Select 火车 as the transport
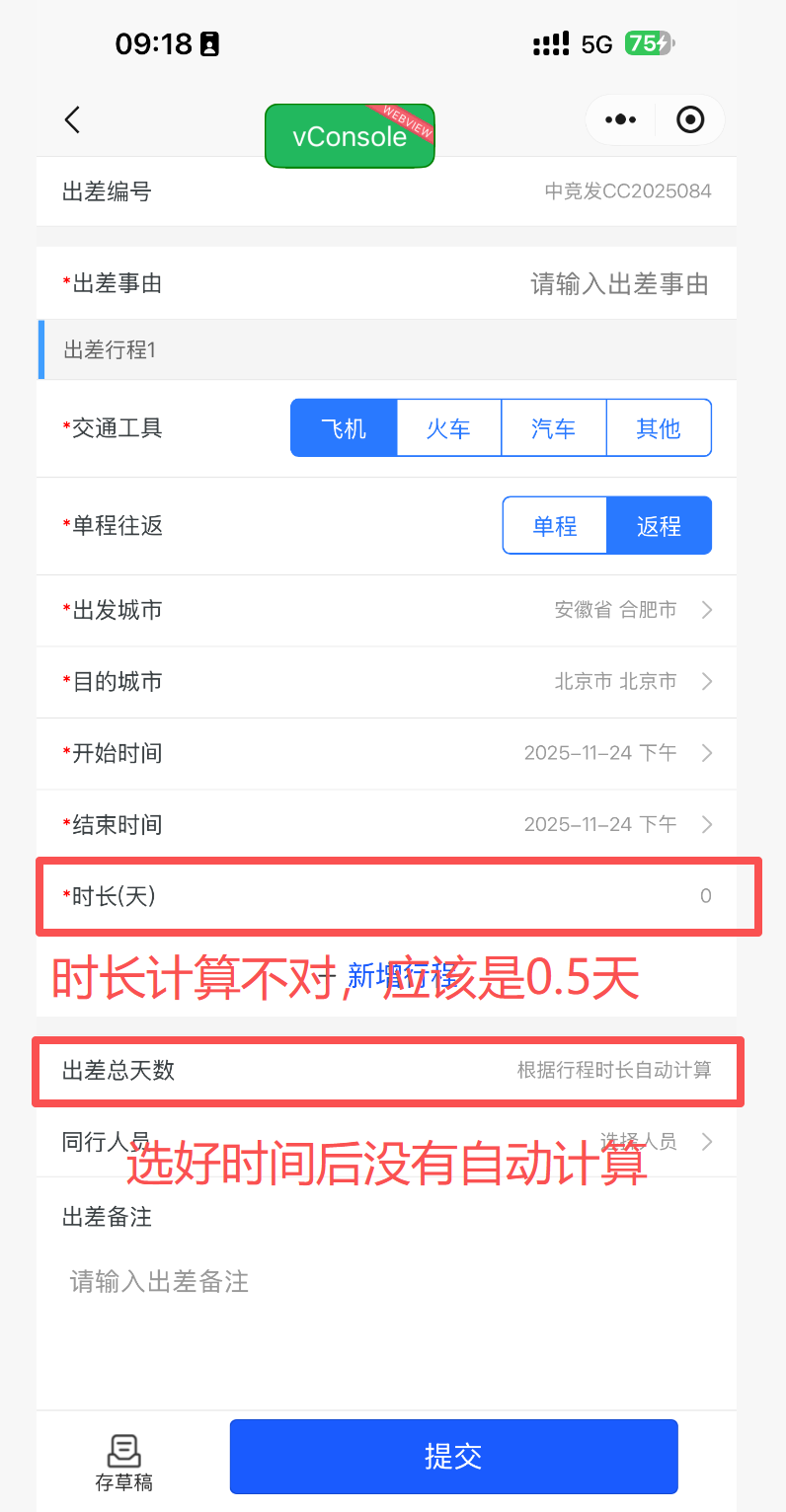Viewport: 786px width, 1512px height. (x=448, y=428)
